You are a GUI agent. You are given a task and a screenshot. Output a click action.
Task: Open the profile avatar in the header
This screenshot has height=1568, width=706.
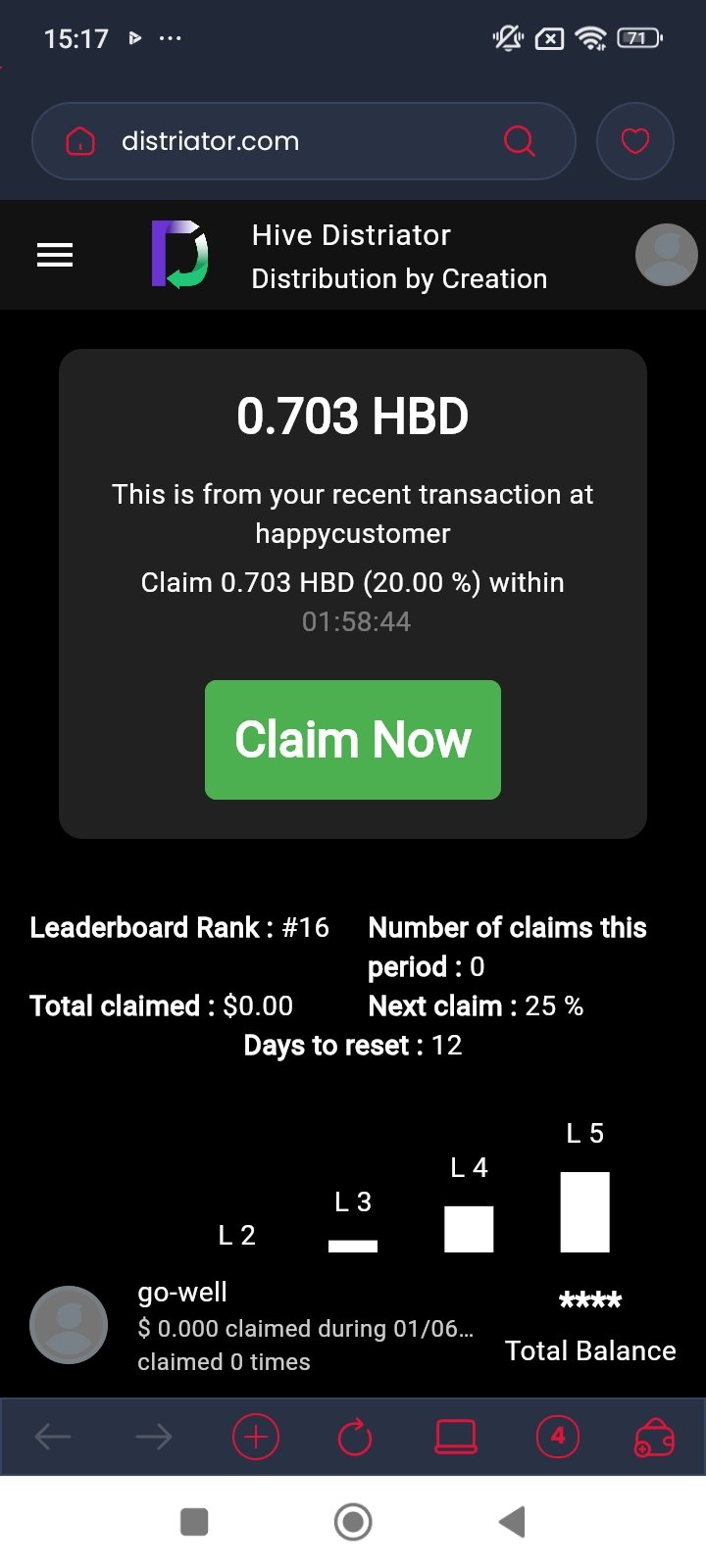[667, 255]
